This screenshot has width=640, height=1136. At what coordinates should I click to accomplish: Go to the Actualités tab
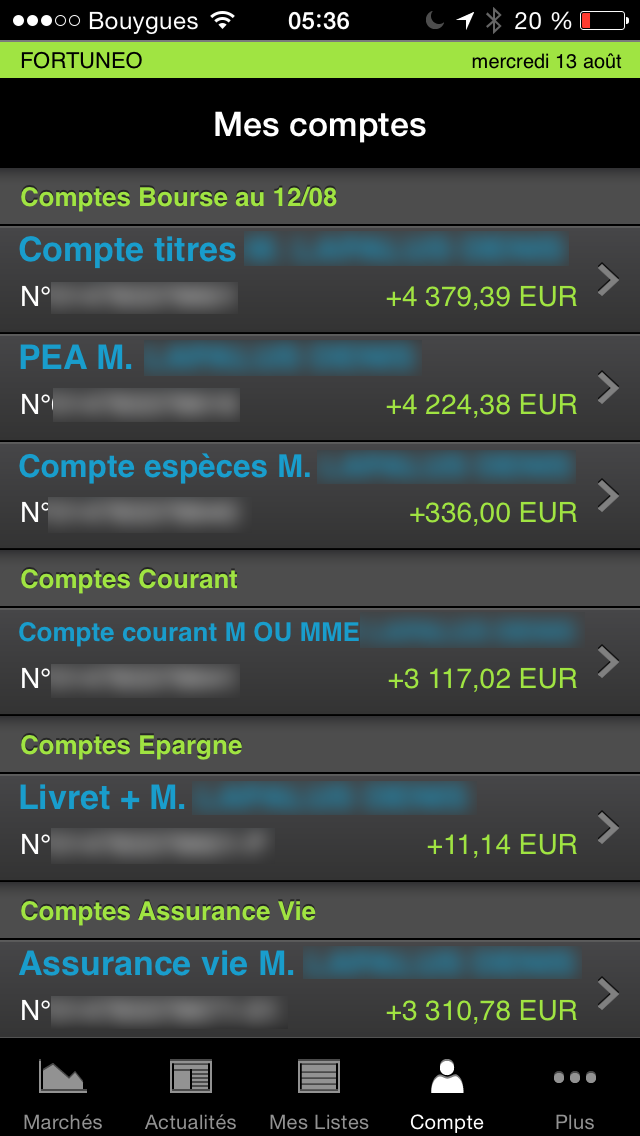pyautogui.click(x=191, y=1092)
